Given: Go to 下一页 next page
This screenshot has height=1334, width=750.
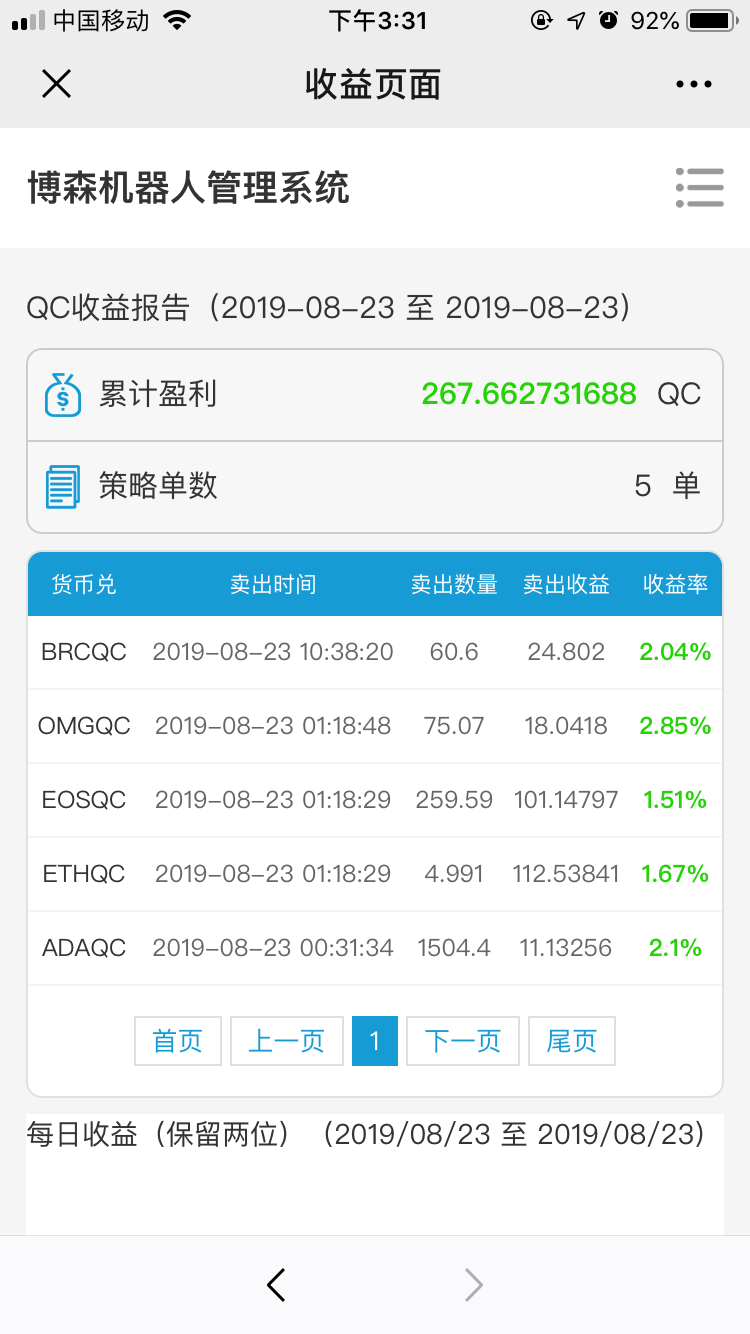Looking at the screenshot, I should coord(463,1041).
